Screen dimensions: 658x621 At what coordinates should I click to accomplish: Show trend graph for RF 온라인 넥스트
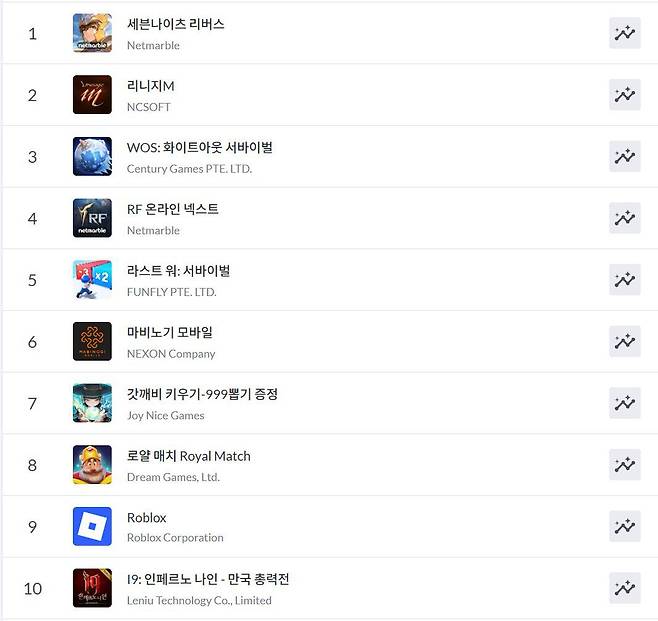(625, 218)
